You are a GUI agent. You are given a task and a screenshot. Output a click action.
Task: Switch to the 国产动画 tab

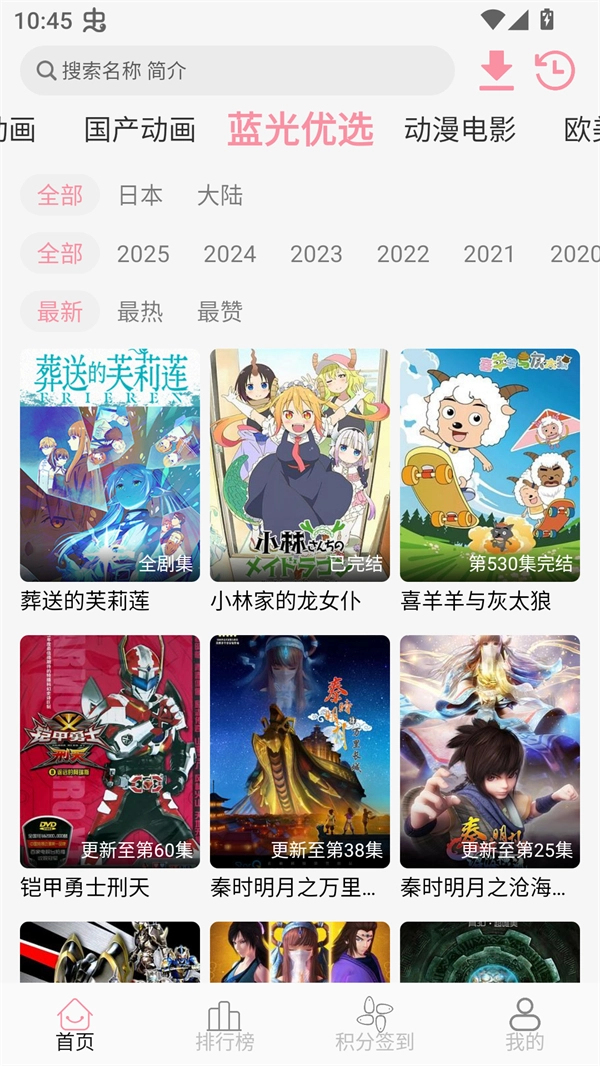pyautogui.click(x=140, y=130)
